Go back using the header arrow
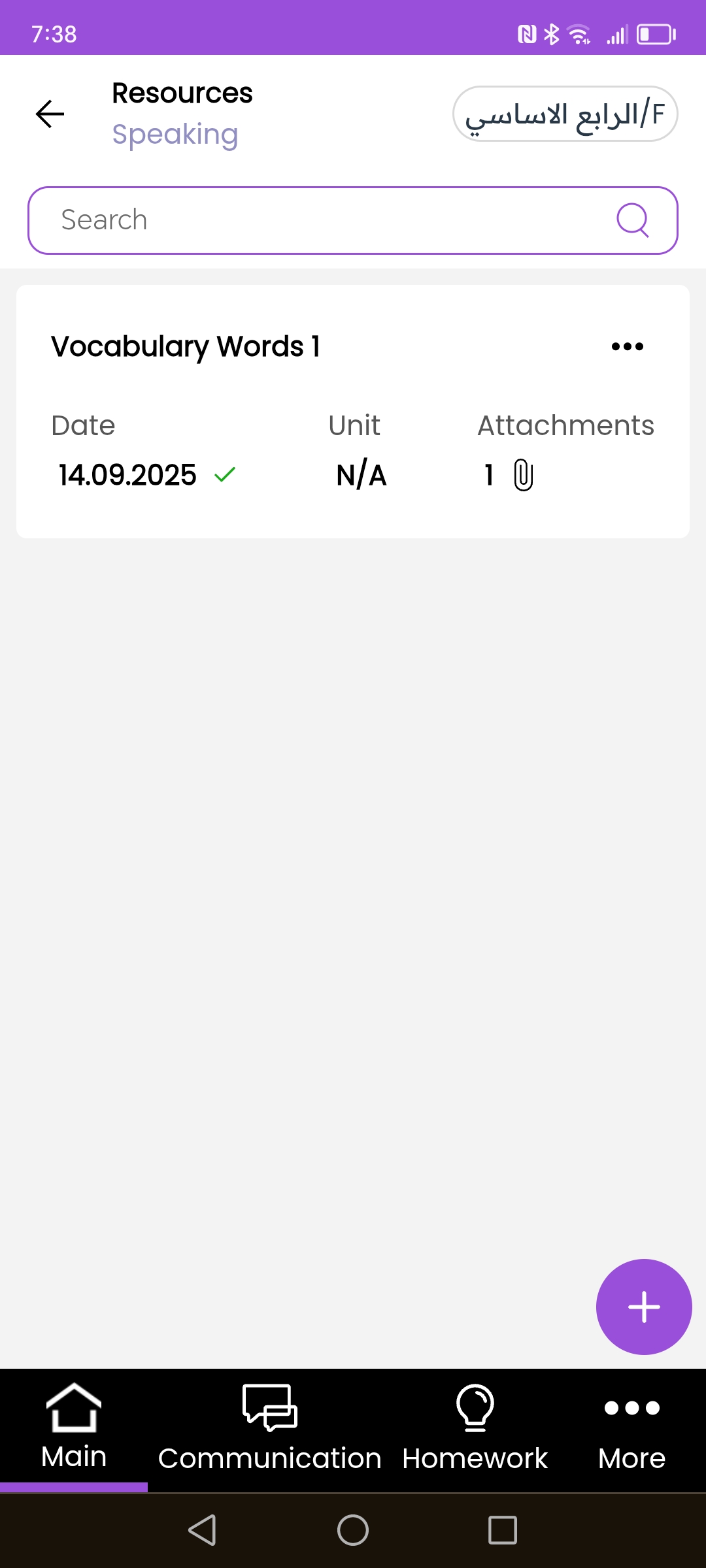The image size is (706, 1568). coord(50,114)
